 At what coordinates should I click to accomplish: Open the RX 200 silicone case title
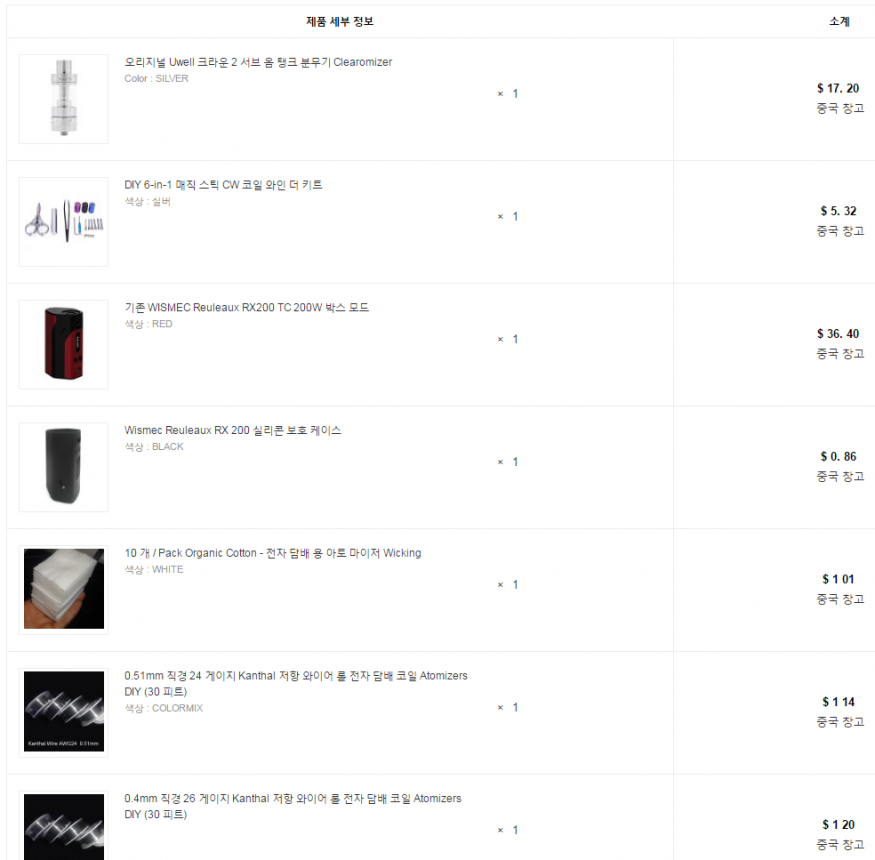[x=232, y=431]
